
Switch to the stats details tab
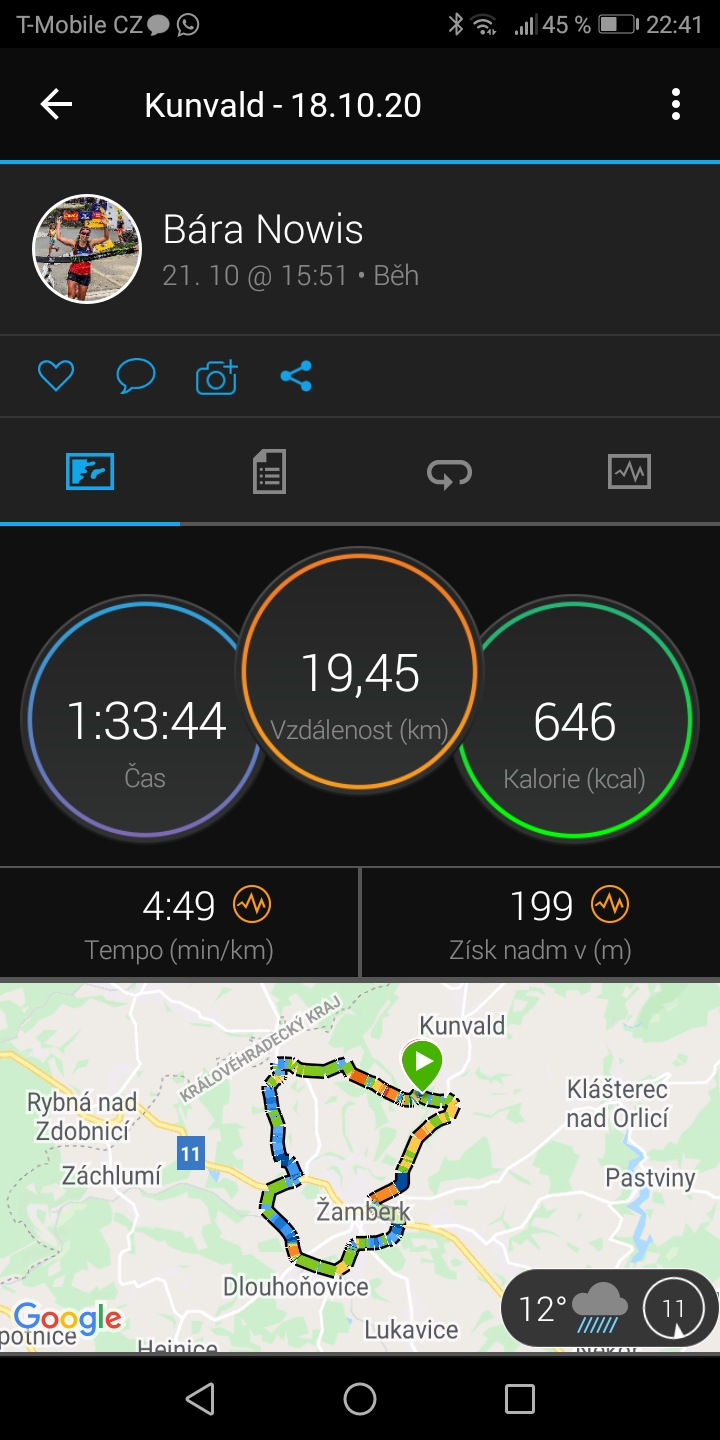coord(269,471)
